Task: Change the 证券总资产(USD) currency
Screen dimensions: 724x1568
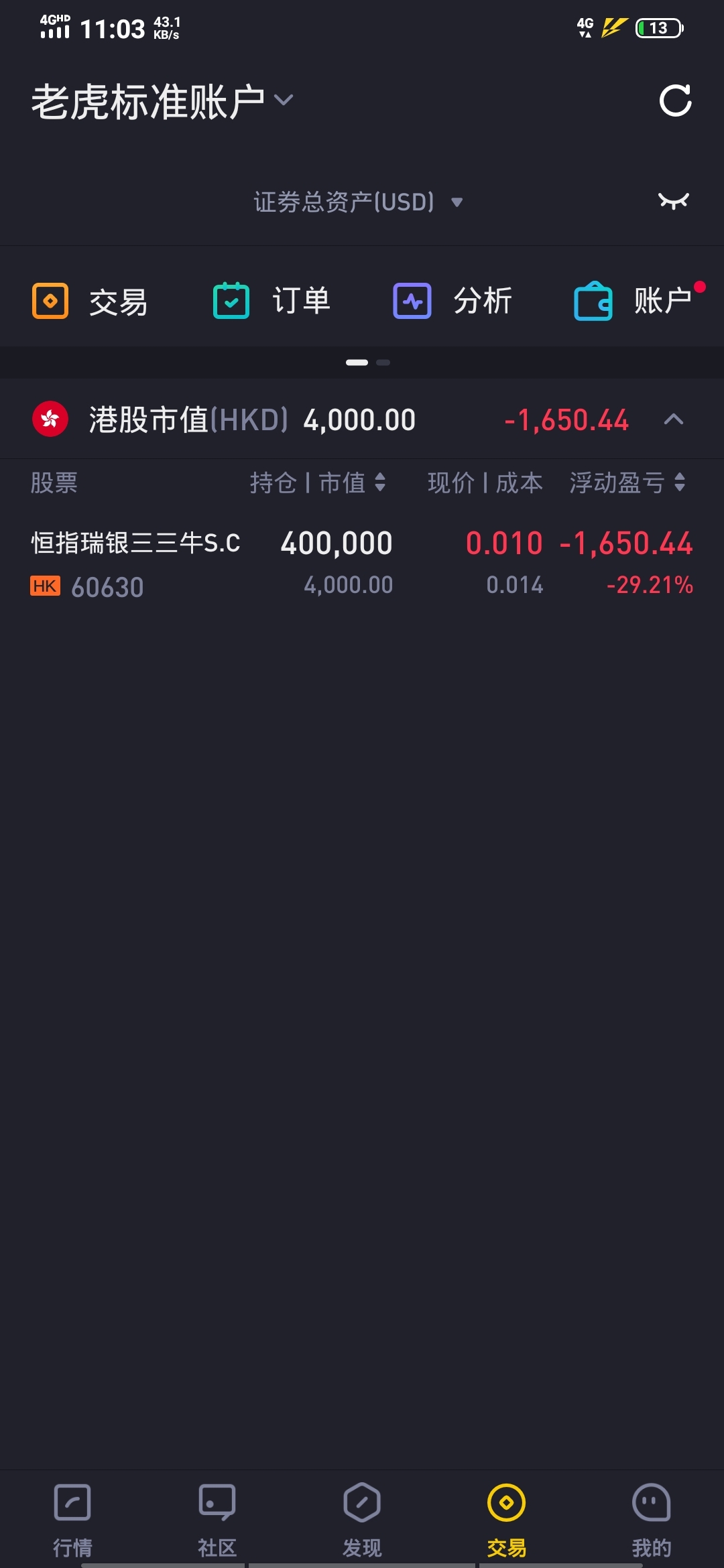Action: [358, 202]
